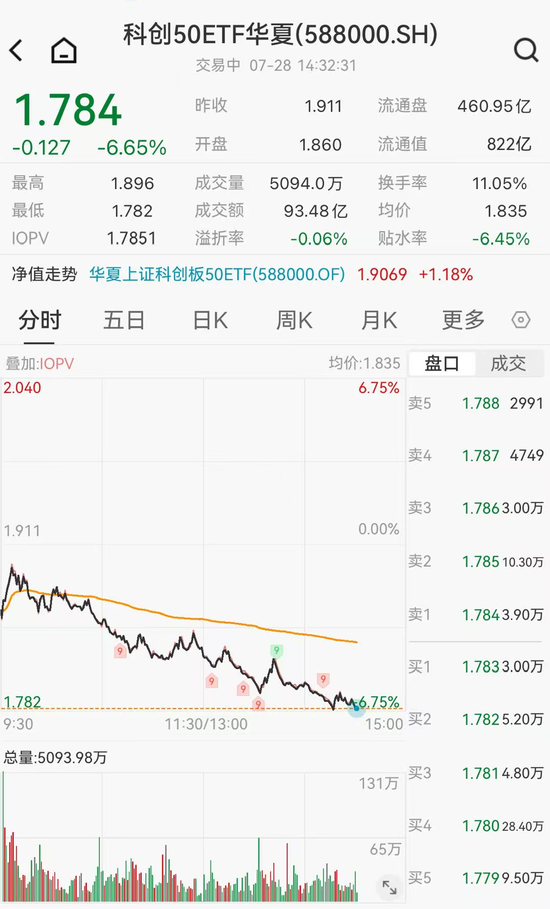550x909 pixels.
Task: Switch to the 月K chart tab
Action: pyautogui.click(x=379, y=320)
